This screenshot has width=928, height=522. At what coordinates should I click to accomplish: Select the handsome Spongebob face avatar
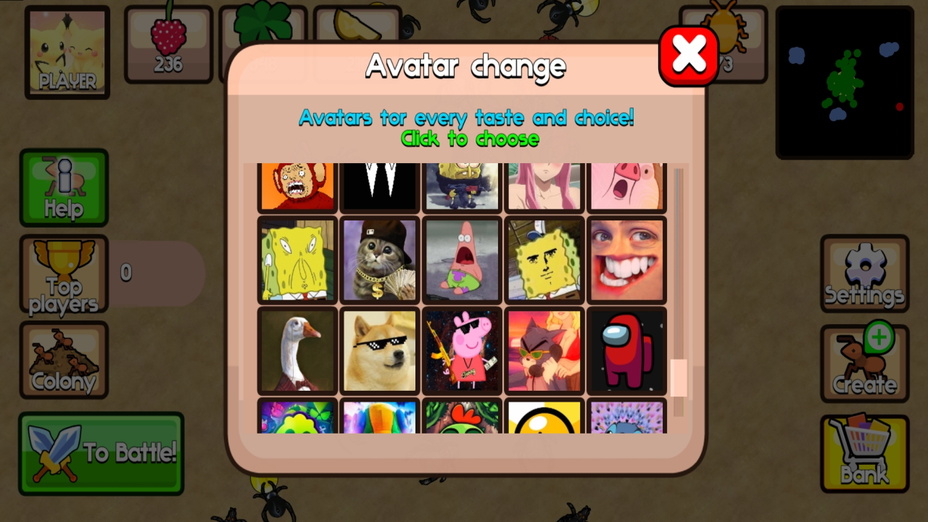coord(544,261)
